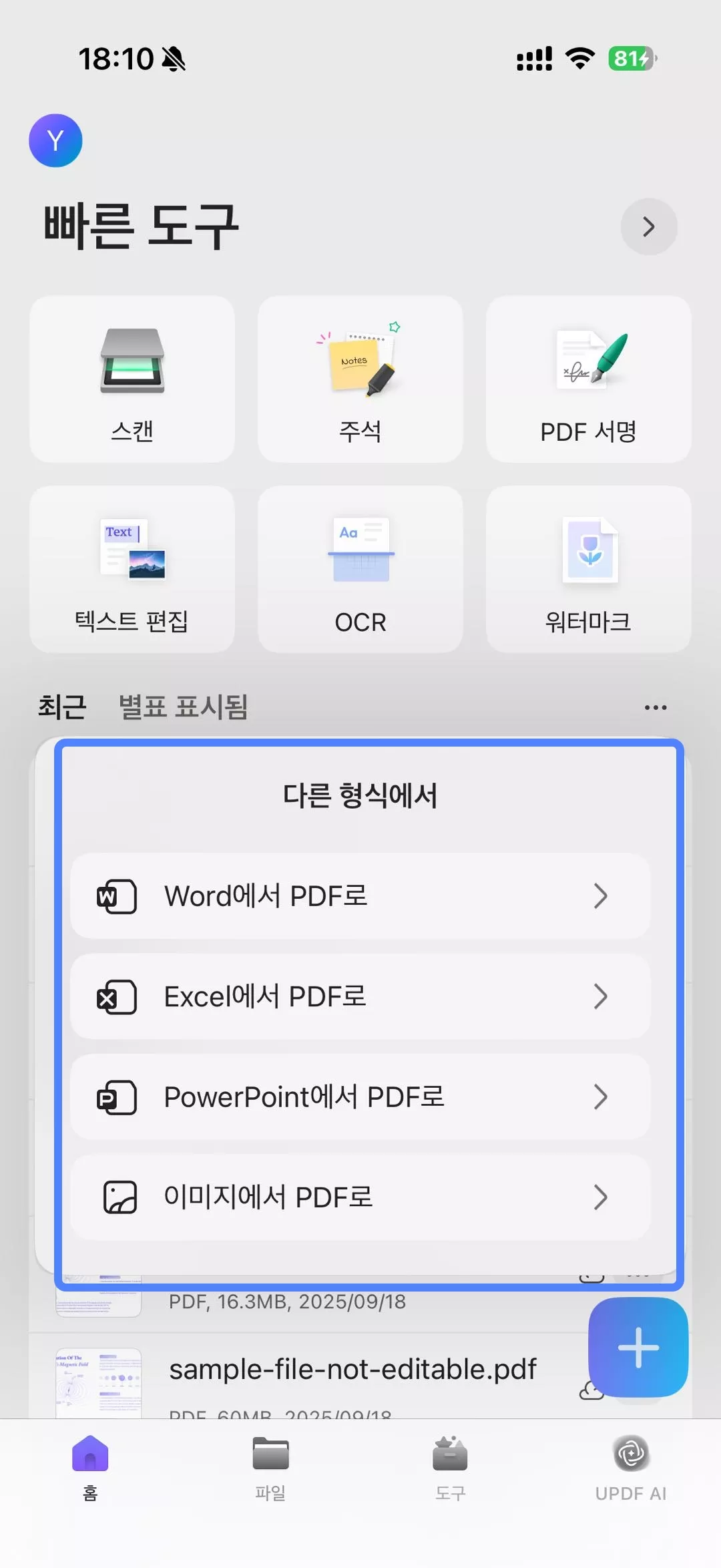721x1568 pixels.
Task: Open the three-dot options menu
Action: 655,707
